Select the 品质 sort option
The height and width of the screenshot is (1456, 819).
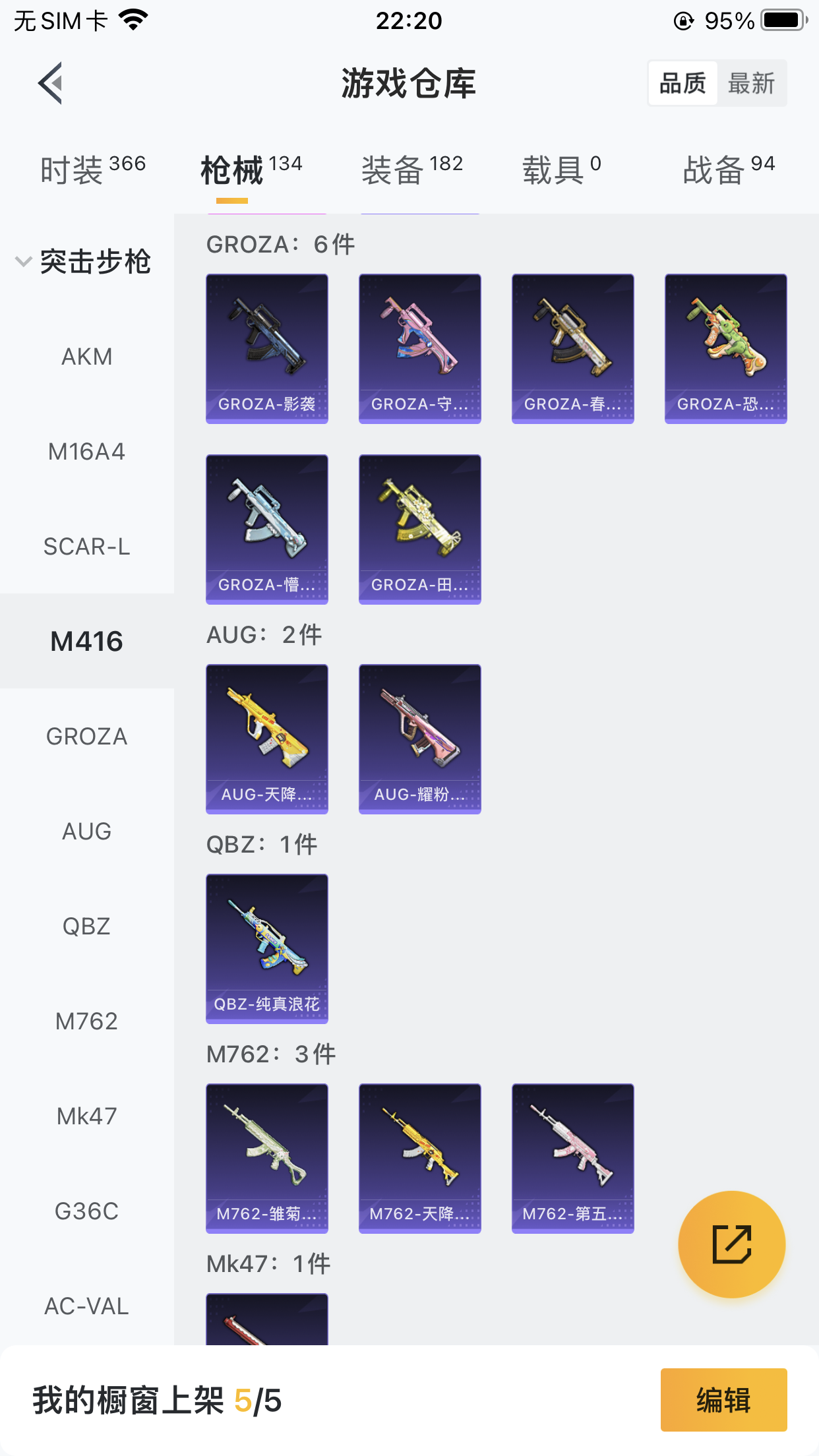pos(682,83)
